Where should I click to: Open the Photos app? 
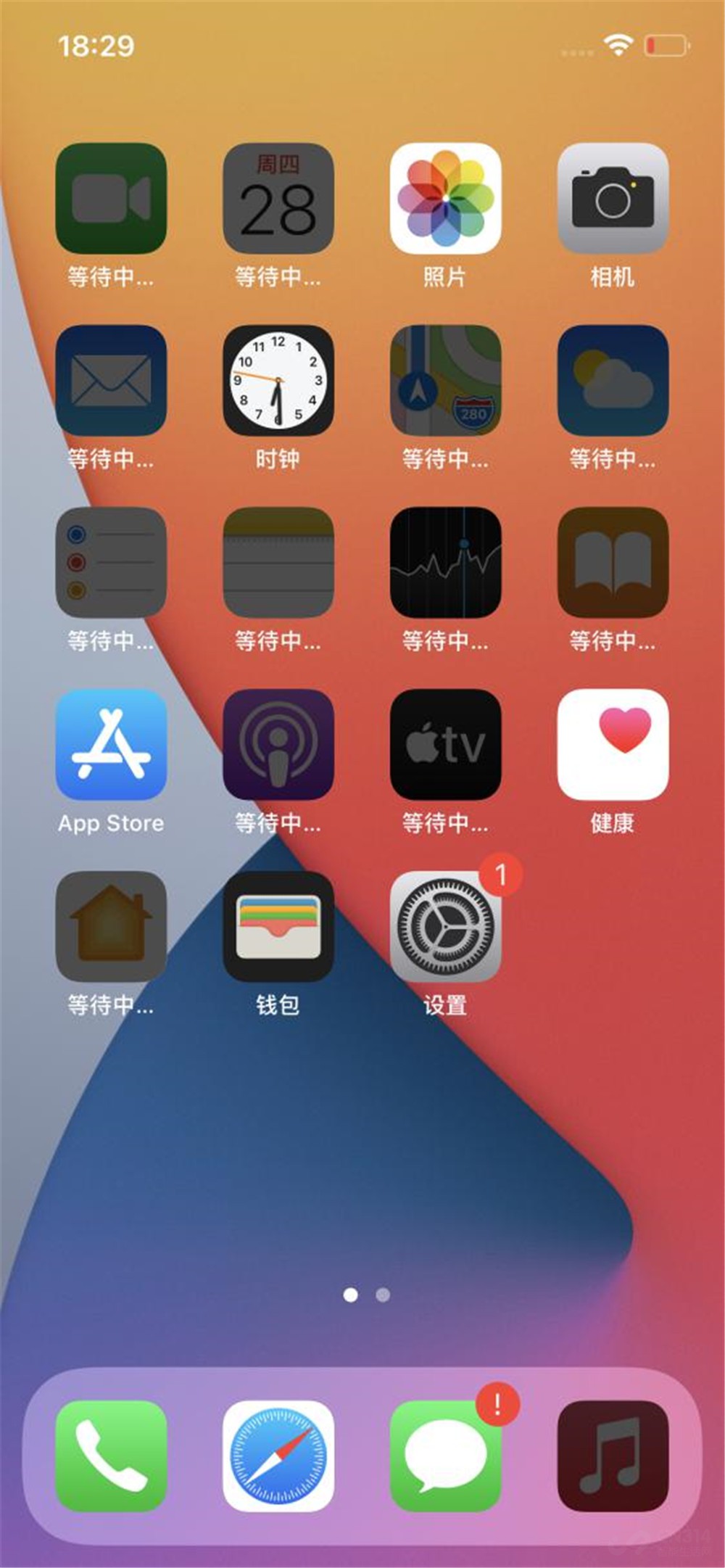(x=446, y=198)
